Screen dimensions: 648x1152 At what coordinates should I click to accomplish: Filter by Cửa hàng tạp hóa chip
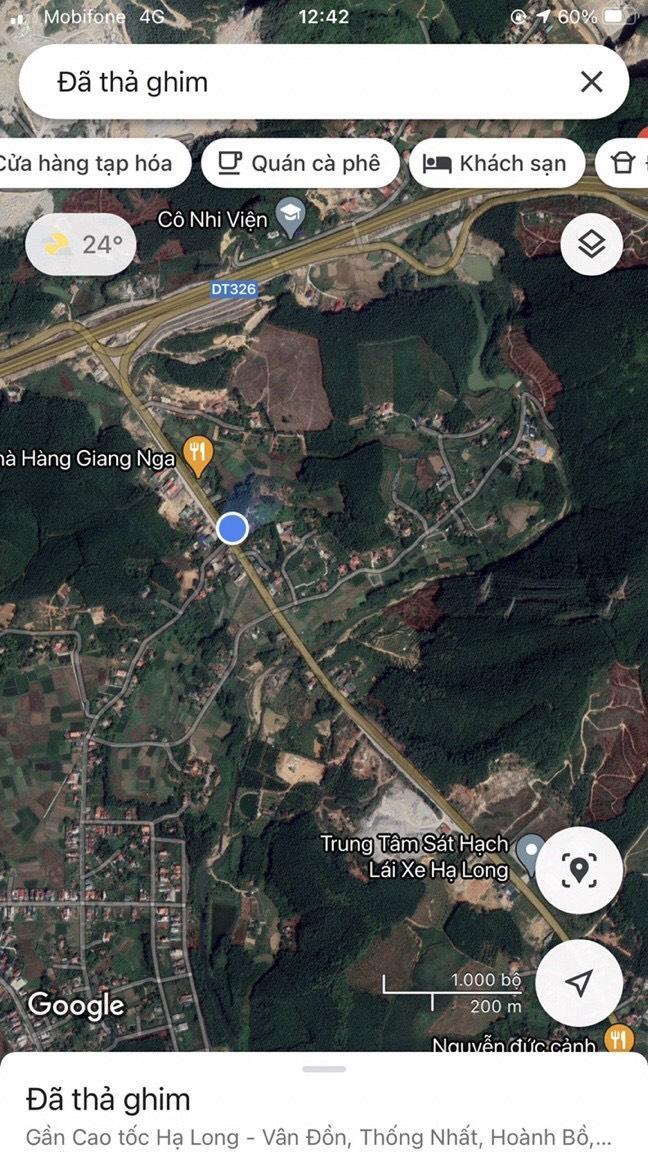pyautogui.click(x=90, y=164)
